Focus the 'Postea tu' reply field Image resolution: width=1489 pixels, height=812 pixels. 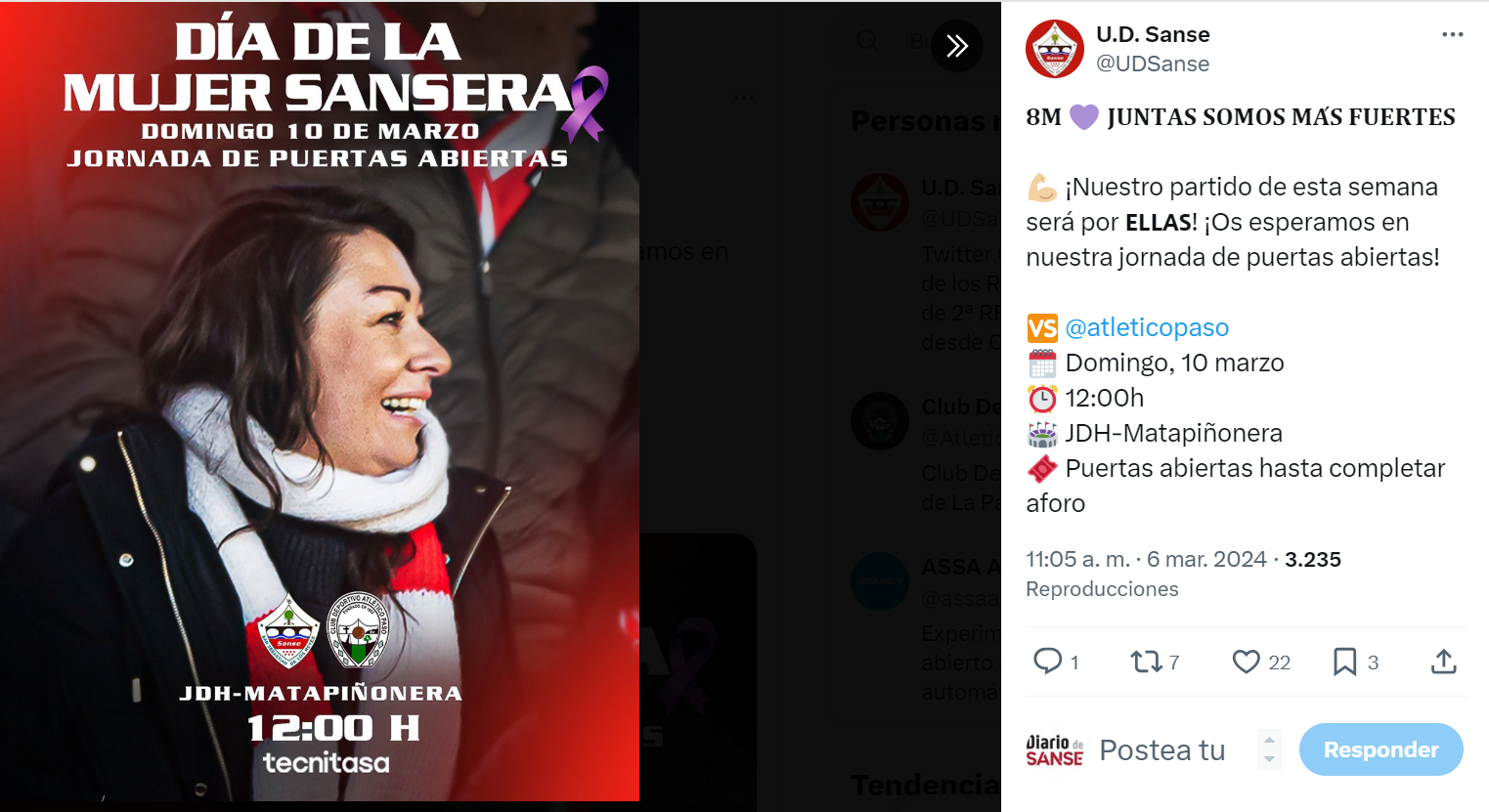click(1161, 749)
